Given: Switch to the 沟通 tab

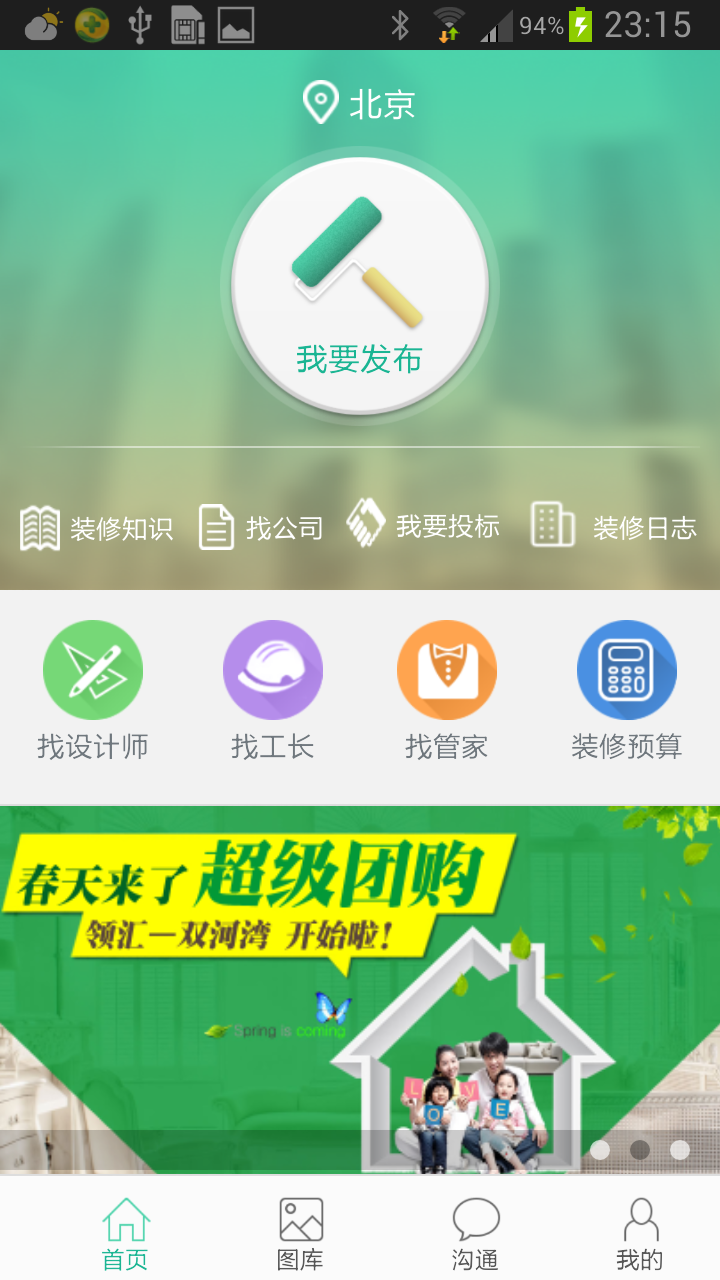Looking at the screenshot, I should tap(476, 1234).
